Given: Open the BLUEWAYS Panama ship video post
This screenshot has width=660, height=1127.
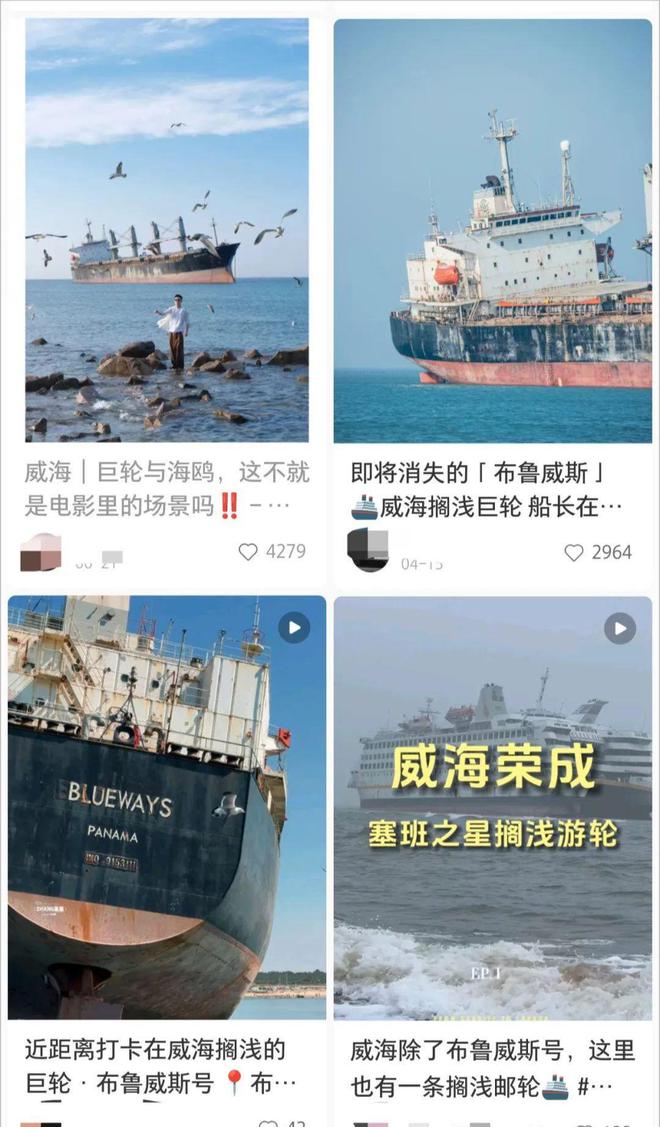Looking at the screenshot, I should click(x=167, y=806).
